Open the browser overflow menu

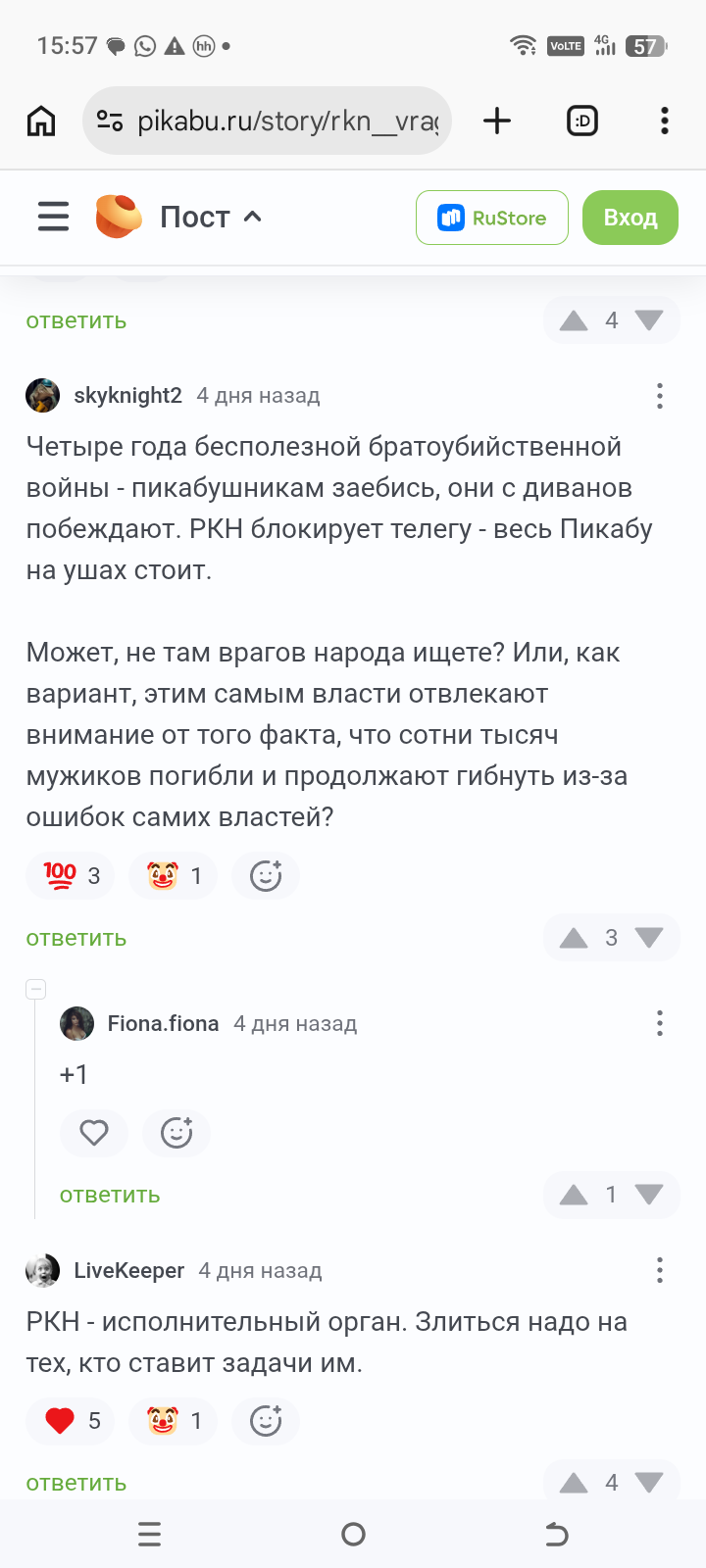click(x=665, y=121)
